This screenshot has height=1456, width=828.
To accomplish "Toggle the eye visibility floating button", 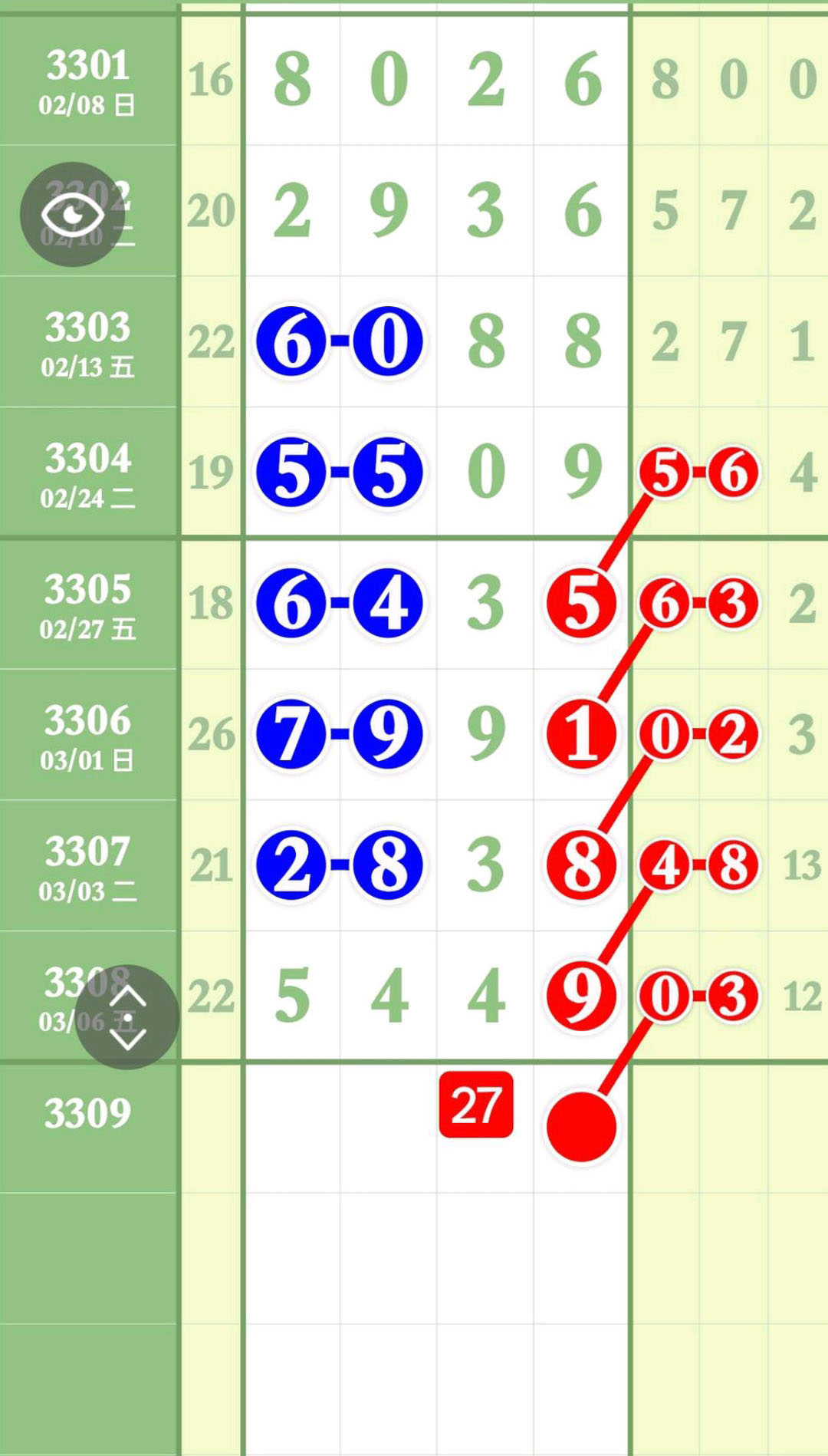I will (x=72, y=214).
